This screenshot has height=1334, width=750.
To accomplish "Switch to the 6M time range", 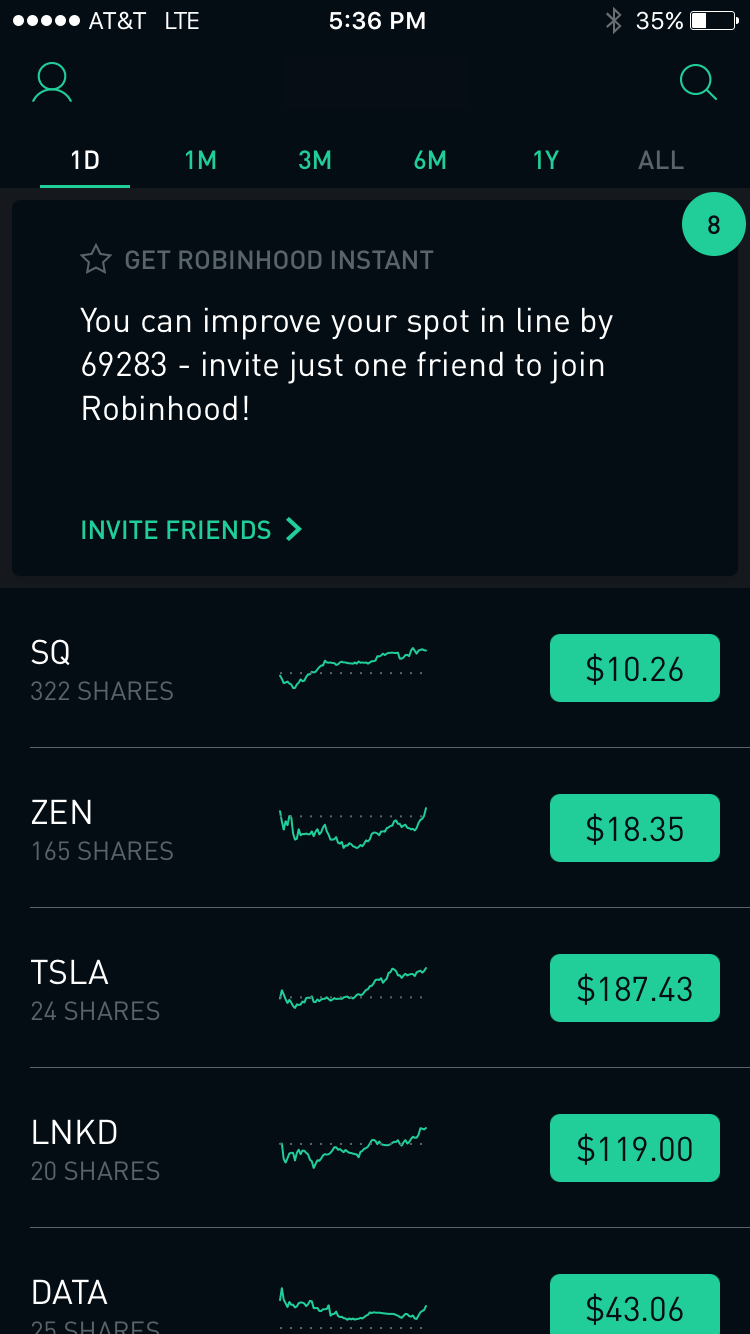I will 430,161.
